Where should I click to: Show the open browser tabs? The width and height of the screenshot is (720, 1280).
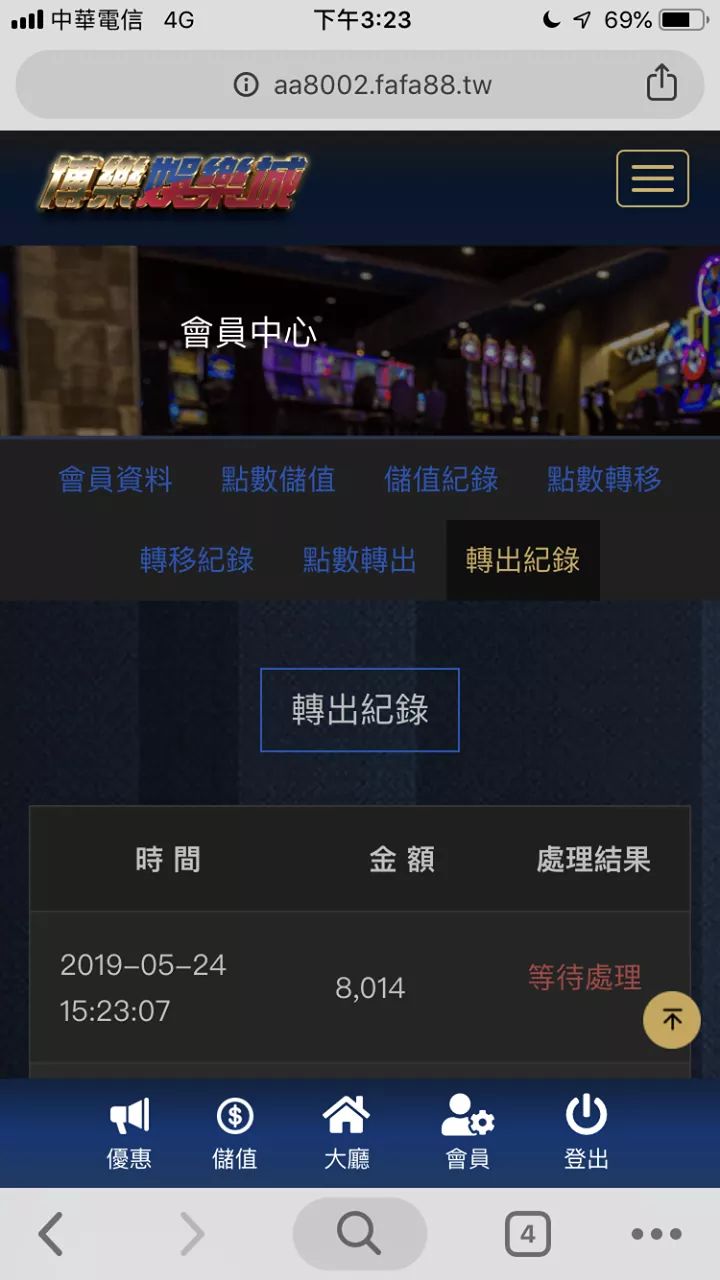pos(527,1235)
